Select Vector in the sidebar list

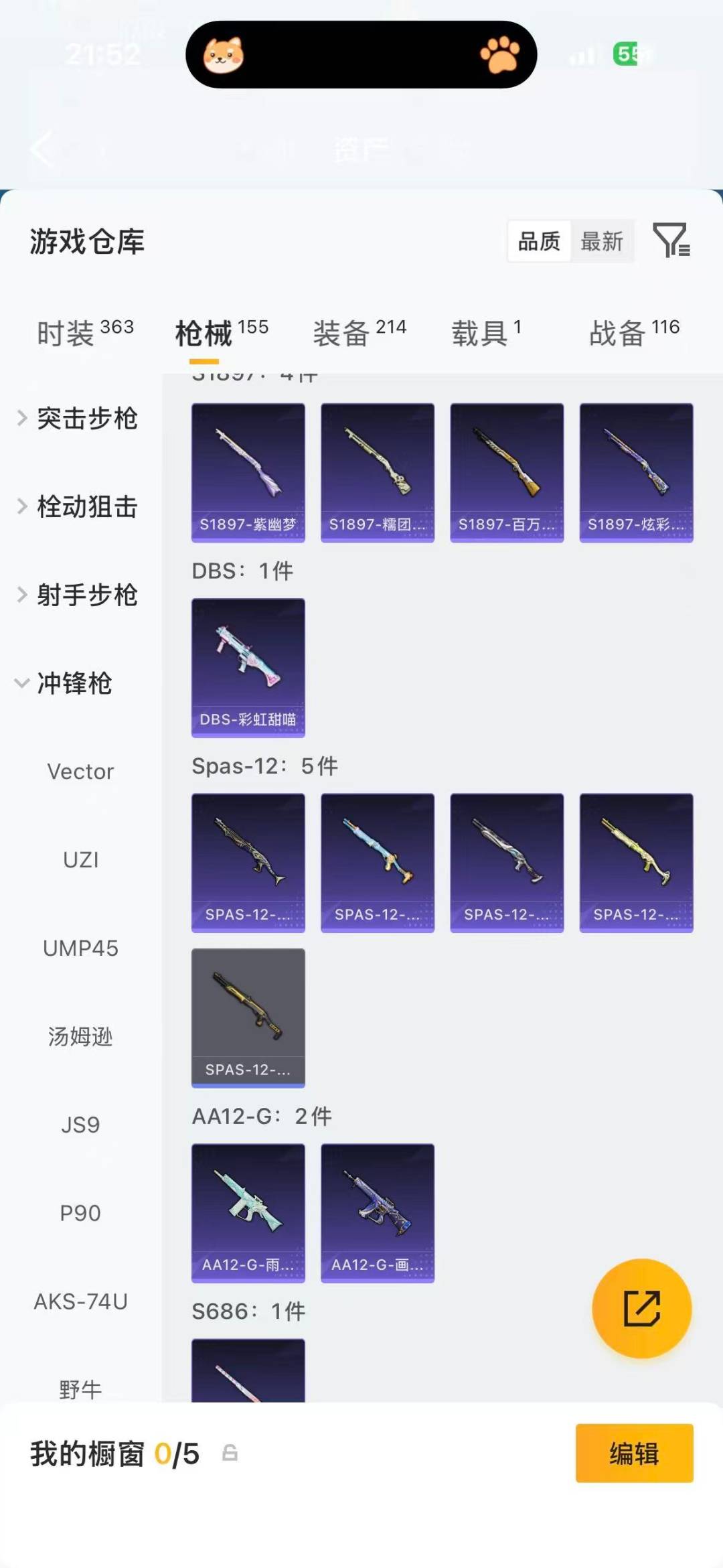[x=80, y=771]
